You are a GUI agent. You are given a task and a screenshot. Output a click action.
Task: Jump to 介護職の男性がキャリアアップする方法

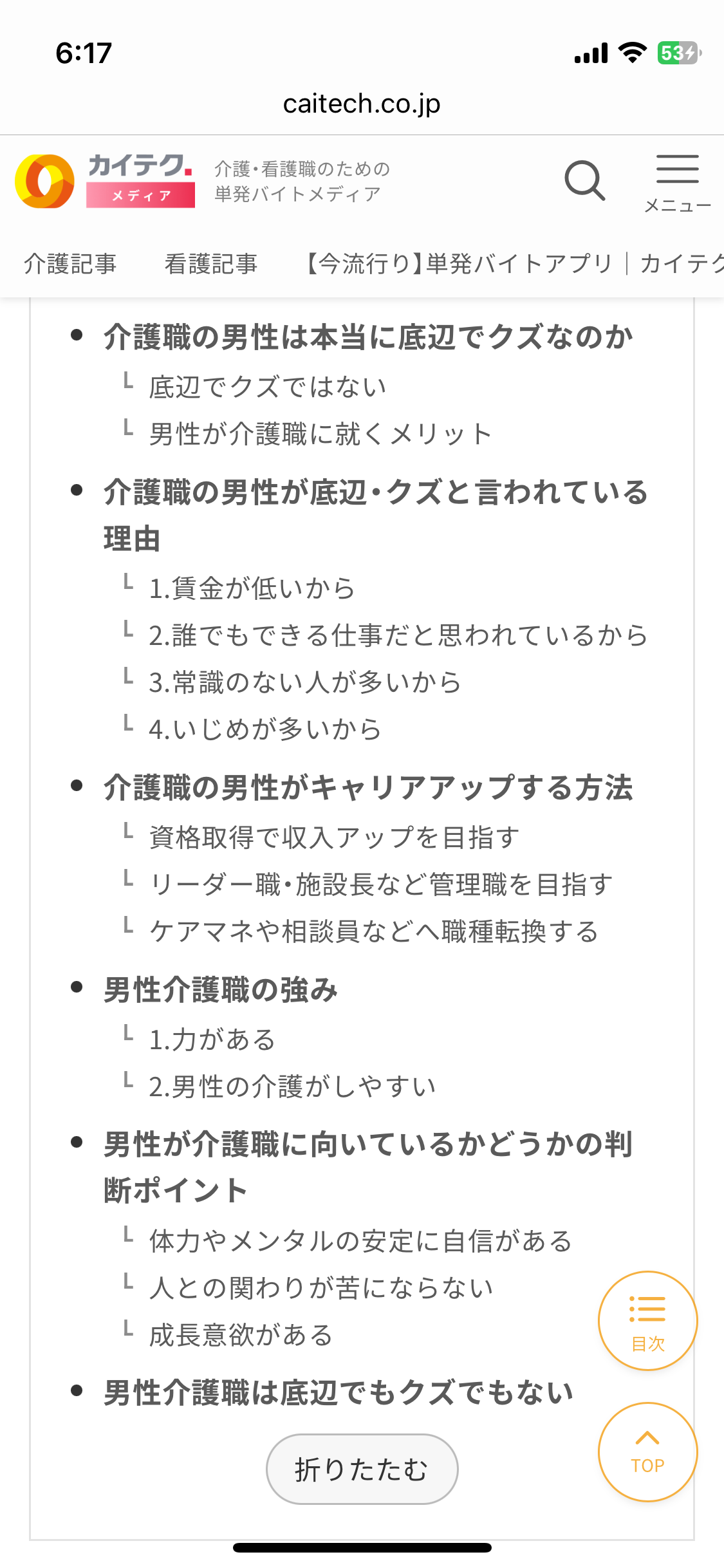pyautogui.click(x=368, y=787)
